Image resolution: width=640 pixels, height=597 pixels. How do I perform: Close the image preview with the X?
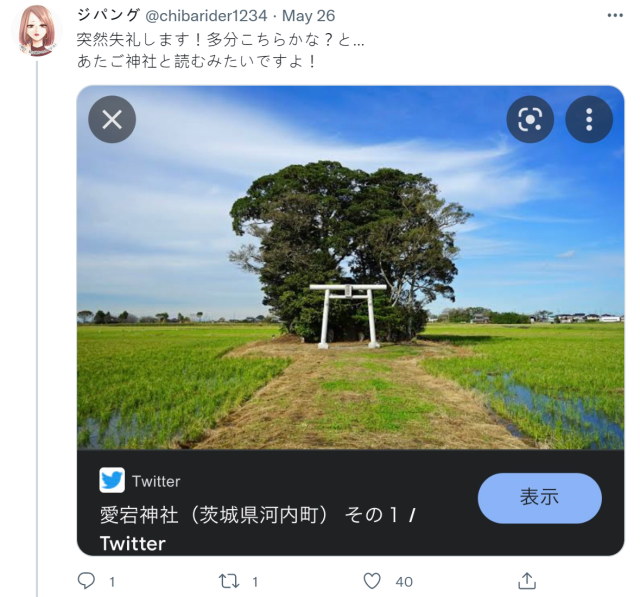pyautogui.click(x=112, y=120)
